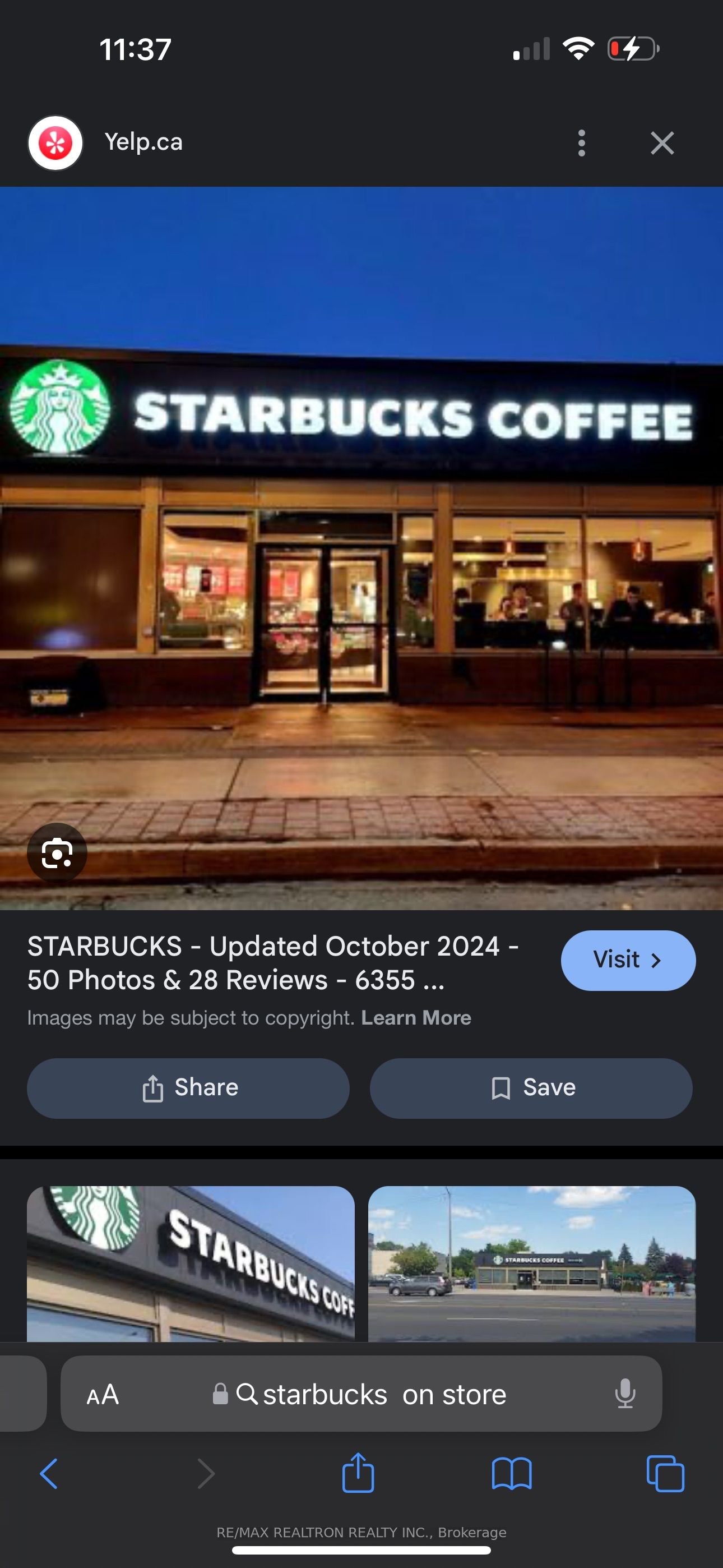Image resolution: width=723 pixels, height=1568 pixels.
Task: Open the Learn More copyright link
Action: (416, 1018)
